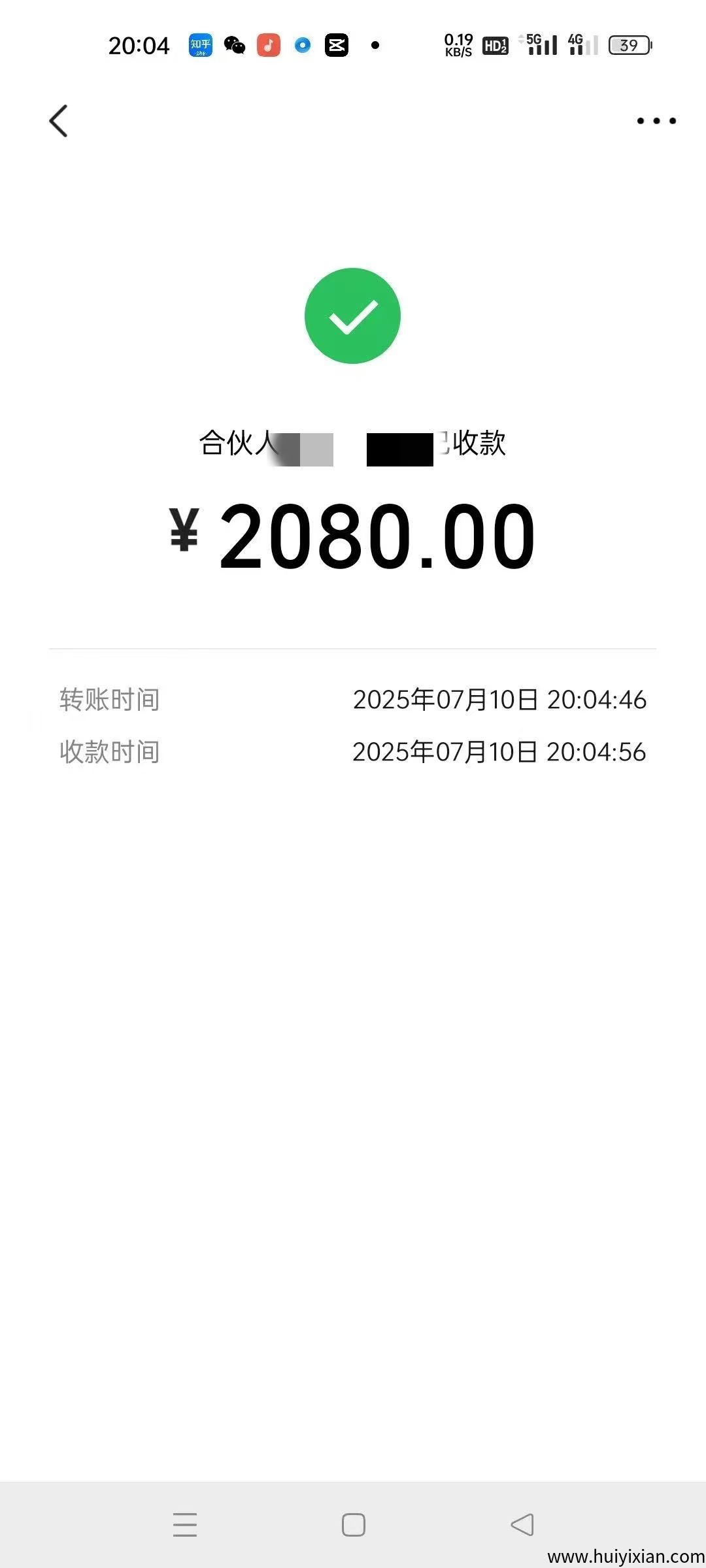This screenshot has height=1568, width=706.
Task: Tap the recipient name ending with 收款
Action: coord(353,444)
